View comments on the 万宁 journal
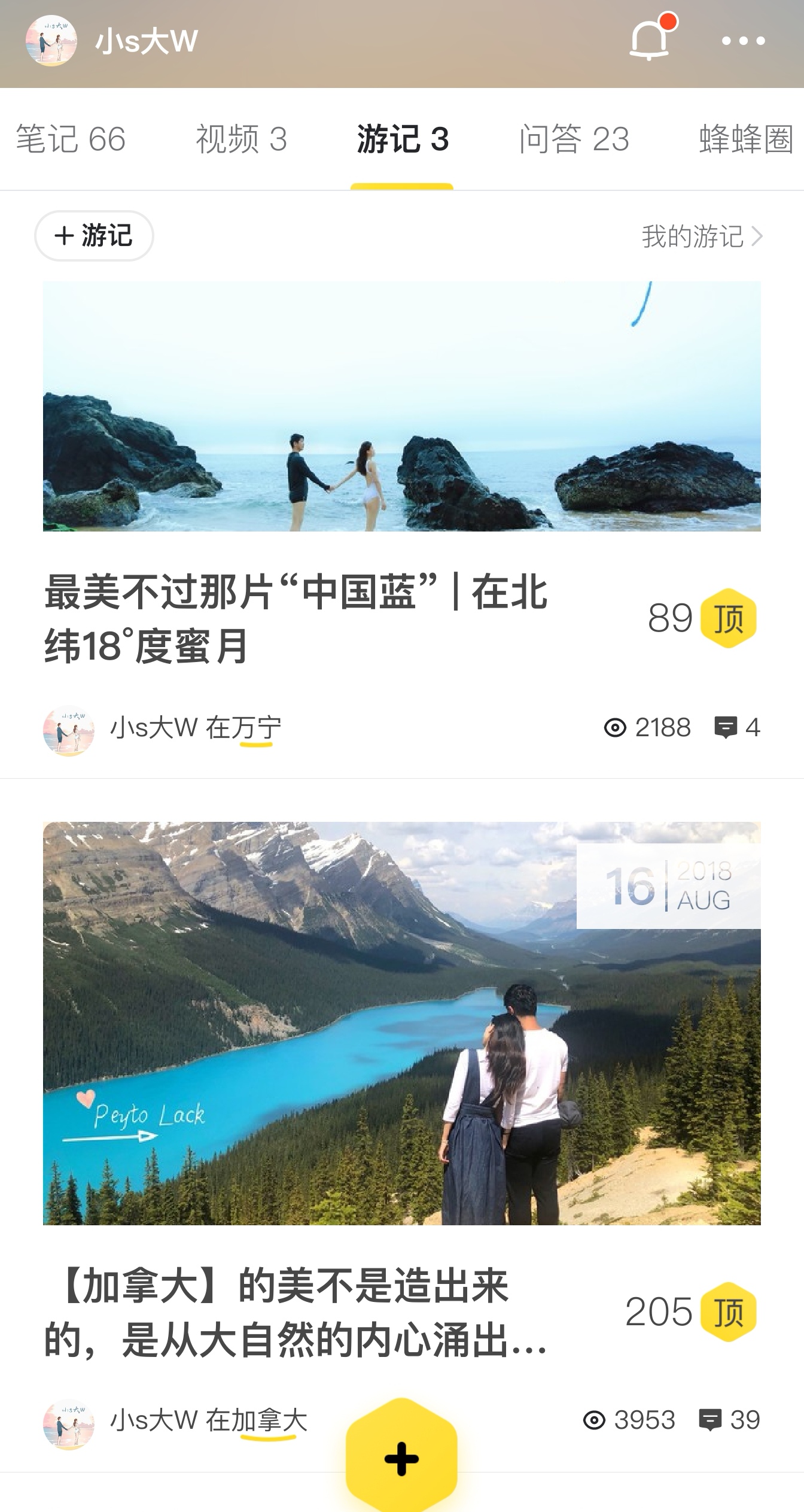Viewport: 804px width, 1512px height. click(x=737, y=728)
